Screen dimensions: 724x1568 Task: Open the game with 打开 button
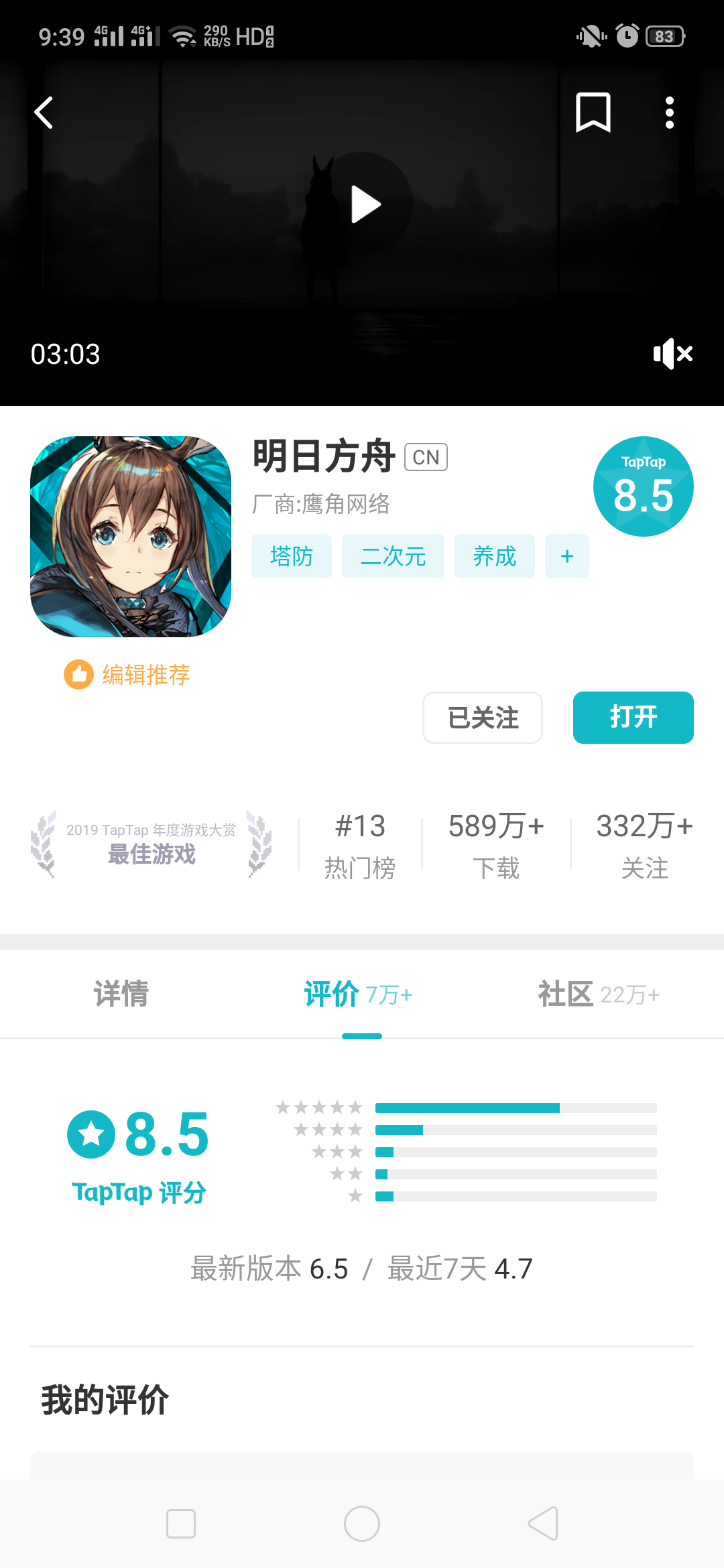pyautogui.click(x=633, y=718)
